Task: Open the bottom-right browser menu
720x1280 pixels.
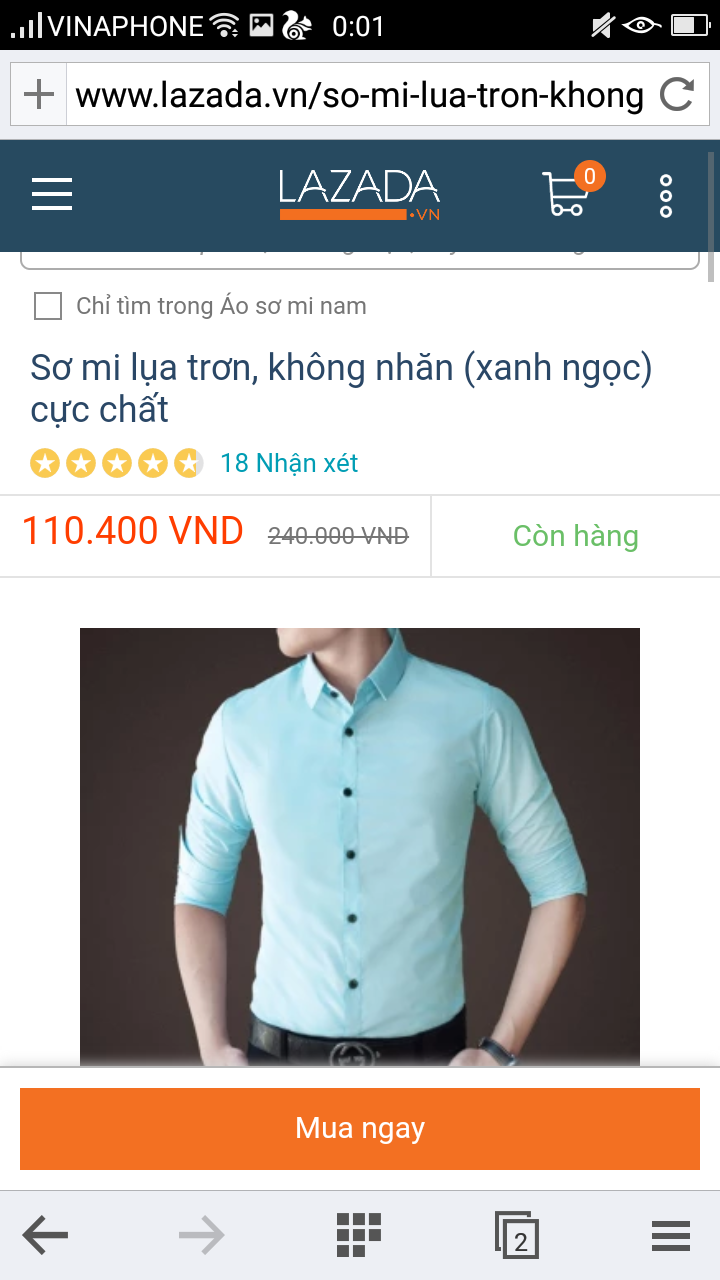Action: pos(670,1235)
